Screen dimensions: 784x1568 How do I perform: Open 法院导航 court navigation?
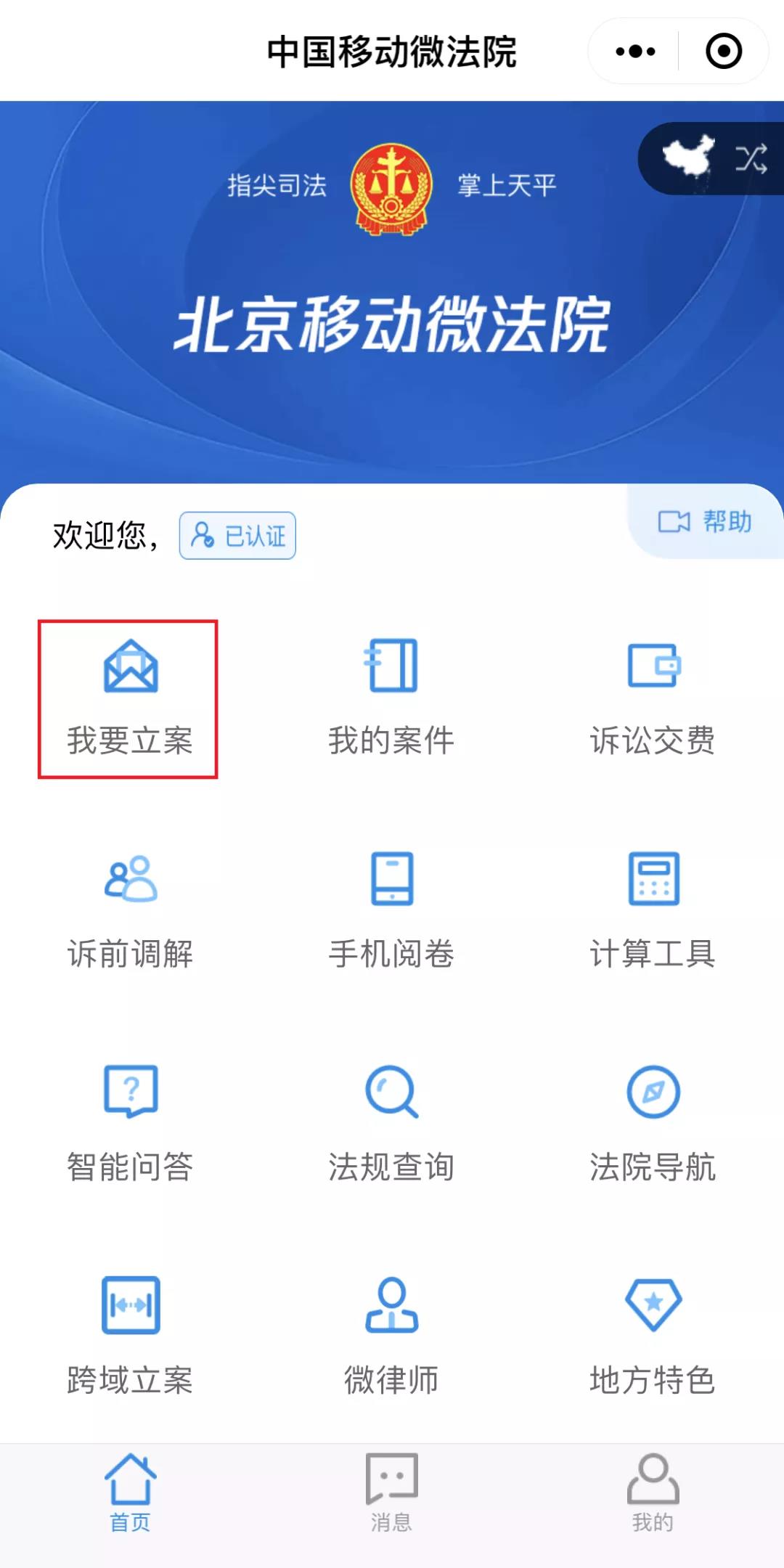[x=653, y=1124]
